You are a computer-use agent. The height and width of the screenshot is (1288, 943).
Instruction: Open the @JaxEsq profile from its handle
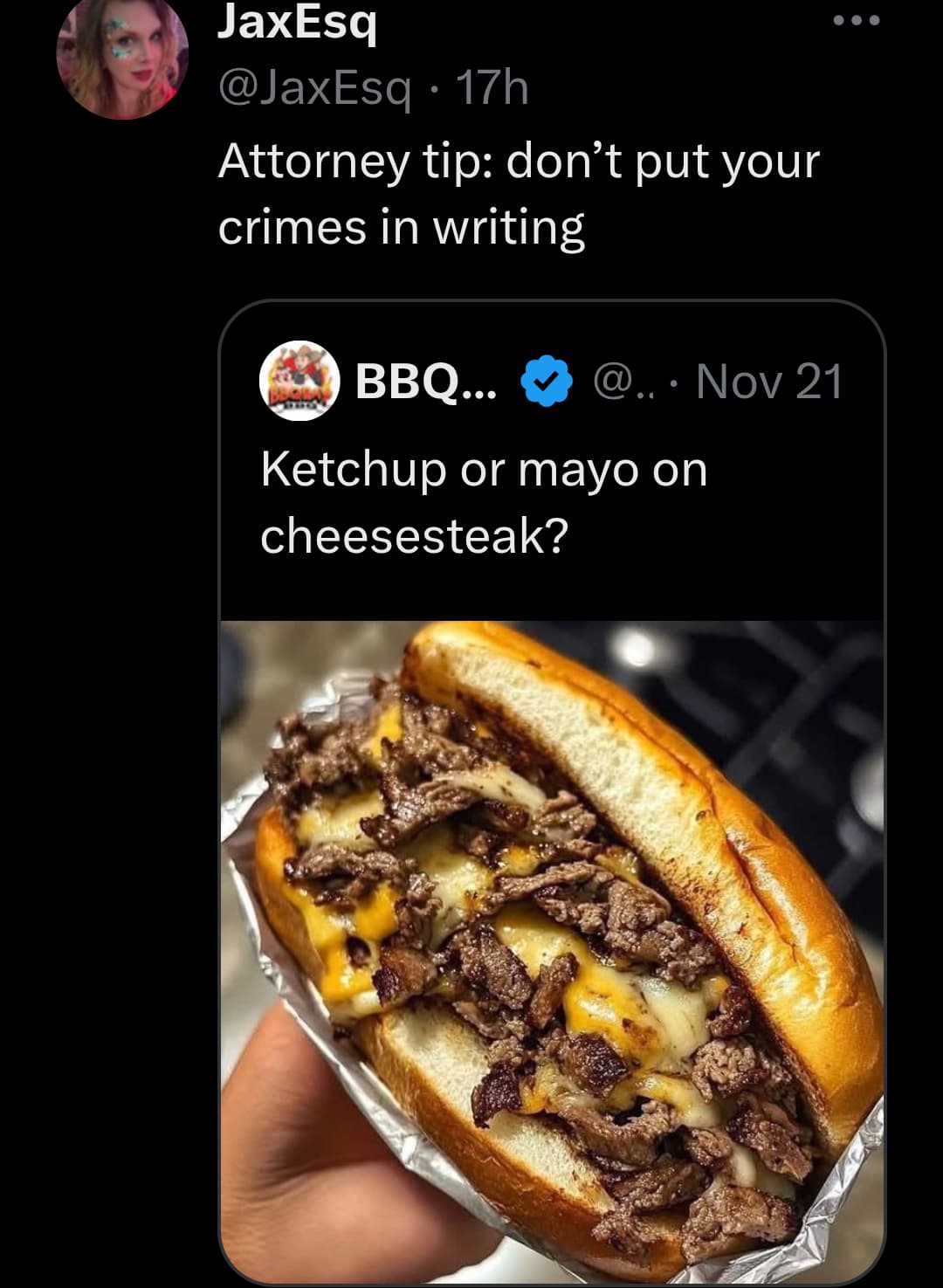(314, 87)
